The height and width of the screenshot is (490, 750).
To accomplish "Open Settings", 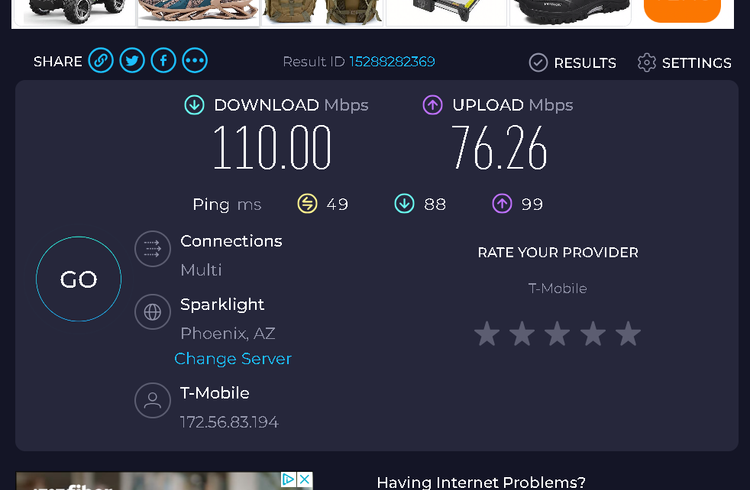I will point(684,63).
